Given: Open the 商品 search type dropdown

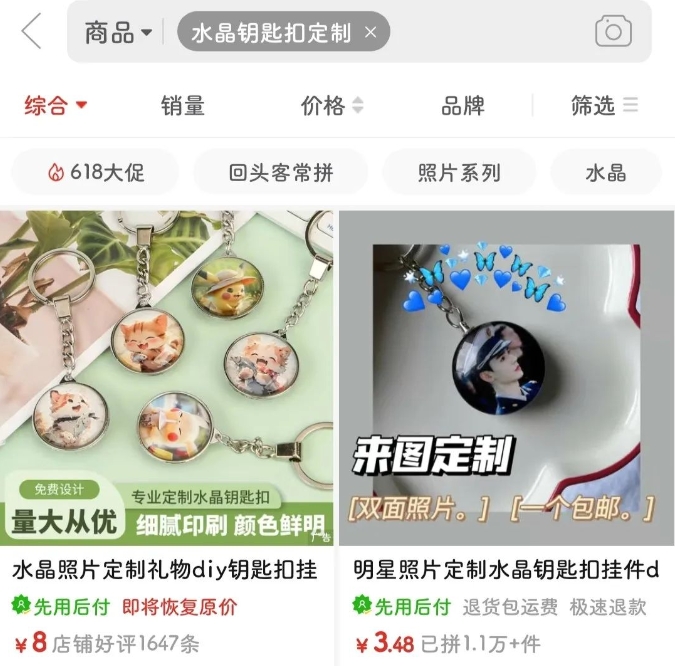Looking at the screenshot, I should click(118, 32).
